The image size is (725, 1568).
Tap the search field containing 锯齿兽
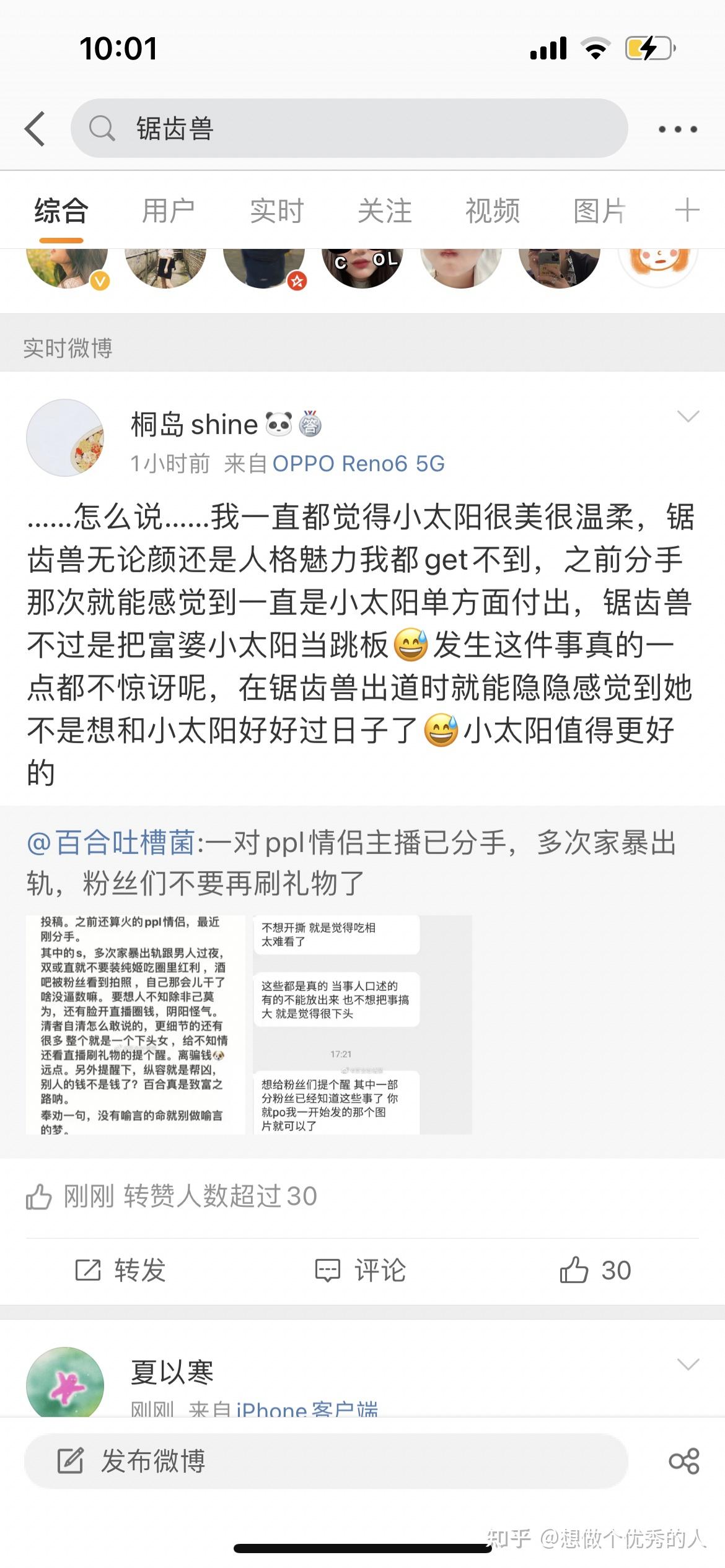click(349, 129)
